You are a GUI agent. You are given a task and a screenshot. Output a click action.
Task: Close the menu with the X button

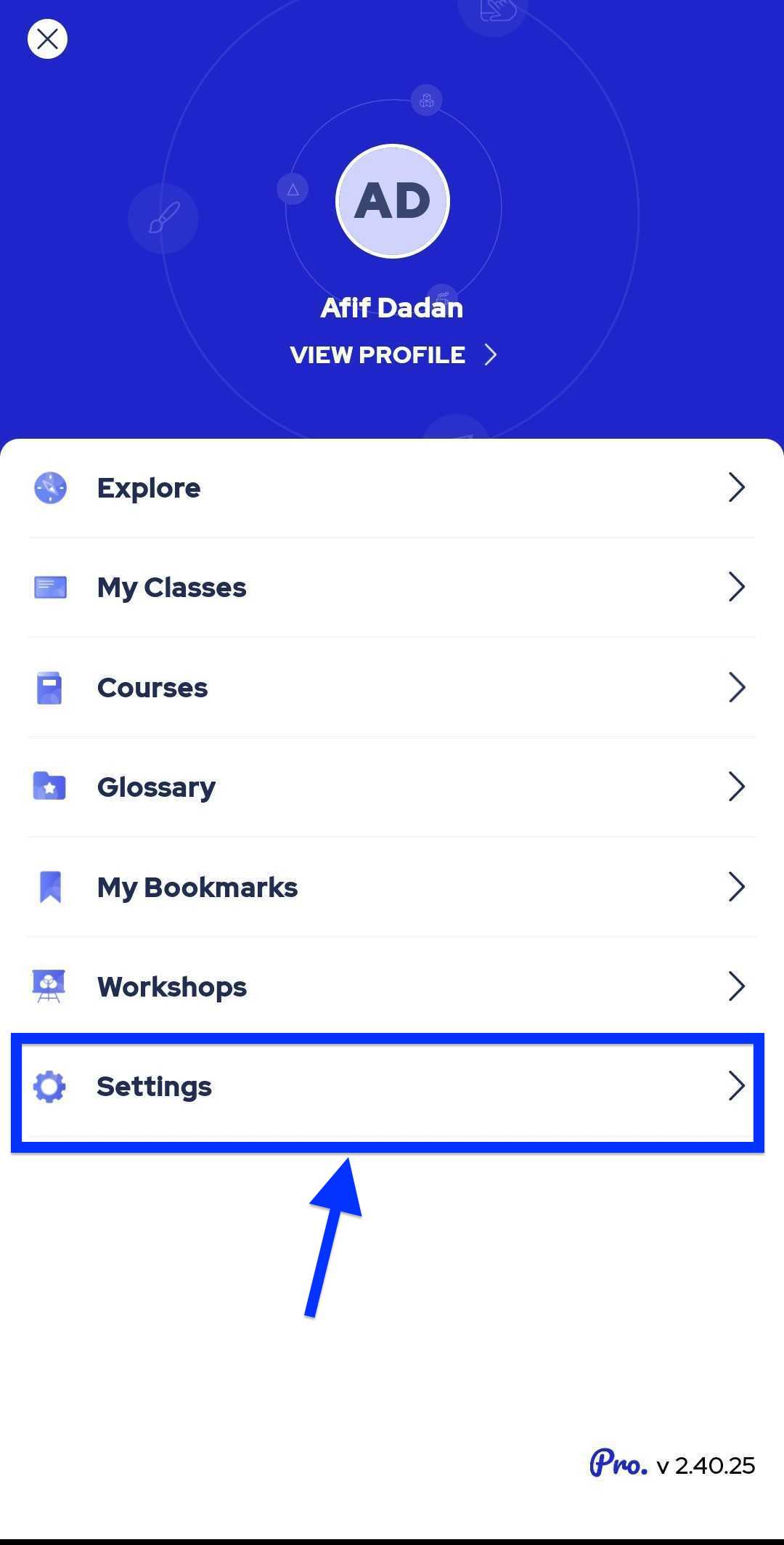(47, 38)
